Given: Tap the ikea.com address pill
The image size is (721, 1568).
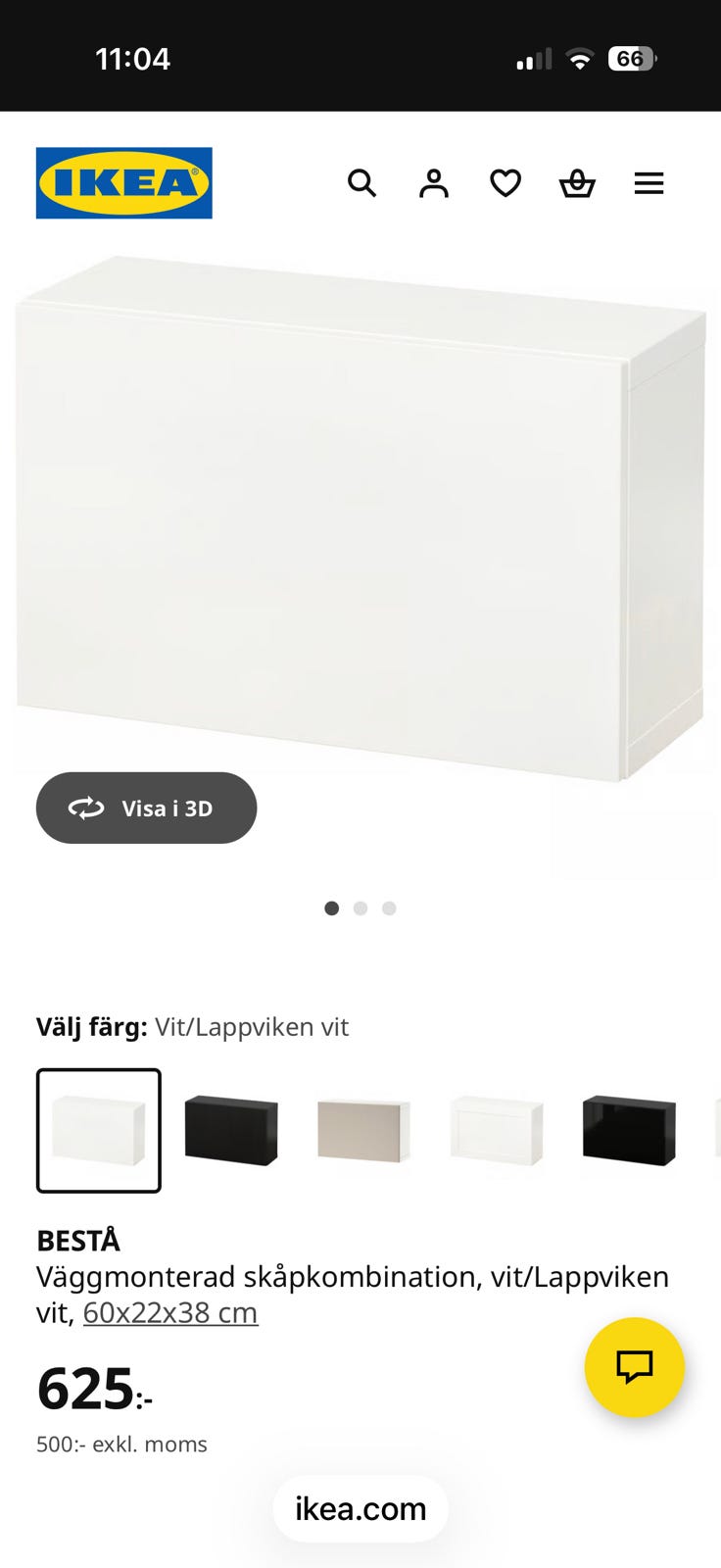Looking at the screenshot, I should [x=360, y=1509].
